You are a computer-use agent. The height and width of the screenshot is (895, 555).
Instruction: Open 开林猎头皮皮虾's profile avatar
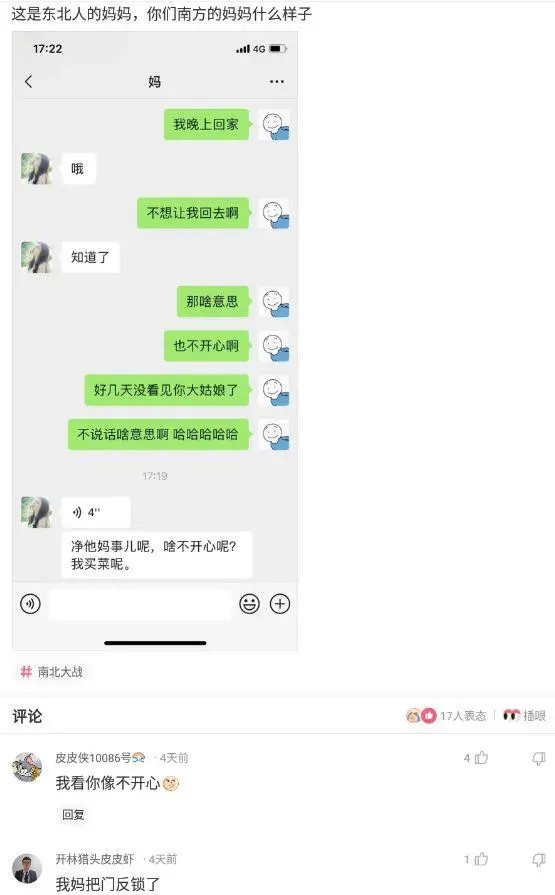(27, 868)
